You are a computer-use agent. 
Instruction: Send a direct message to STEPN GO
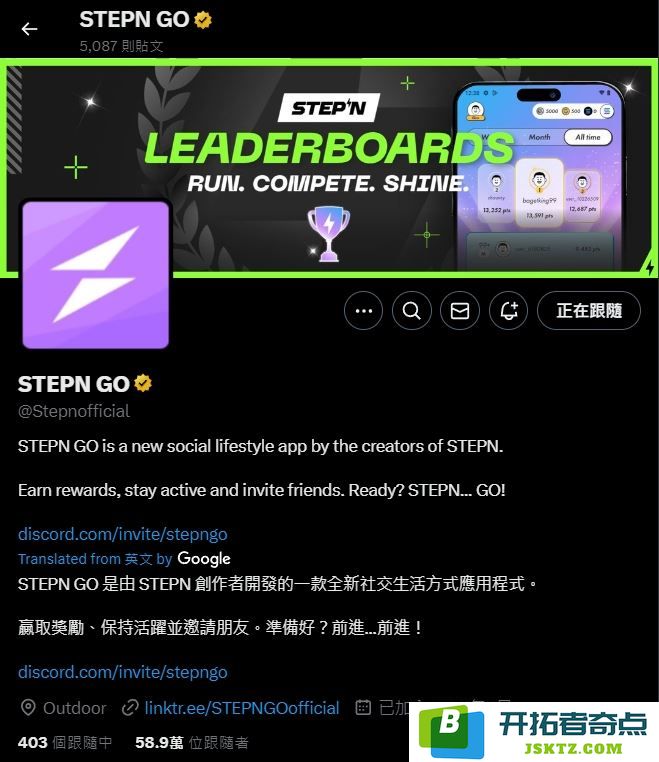[x=460, y=311]
